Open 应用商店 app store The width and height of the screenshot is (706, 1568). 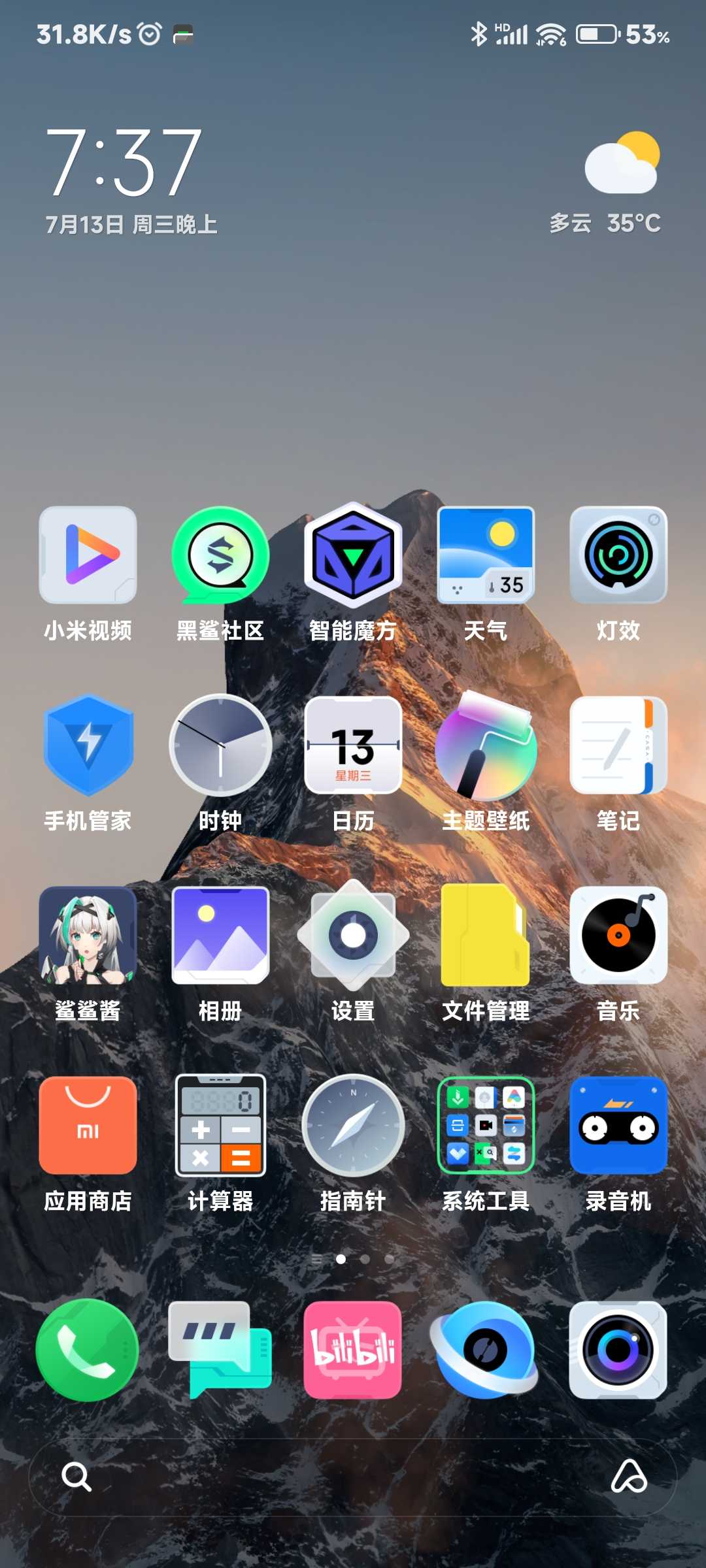point(88,1125)
